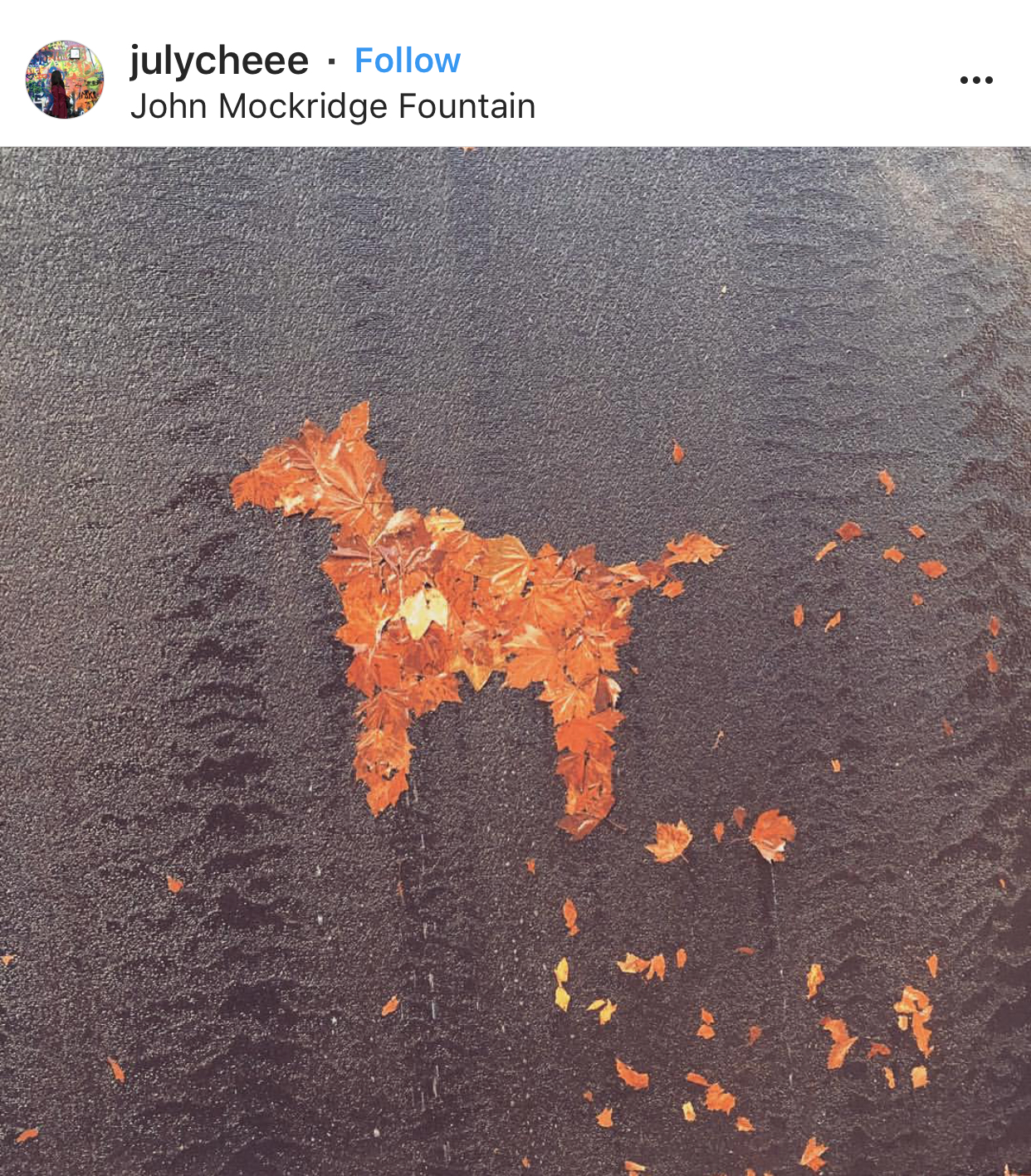Open the John Mockridge Fountain location

(332, 106)
